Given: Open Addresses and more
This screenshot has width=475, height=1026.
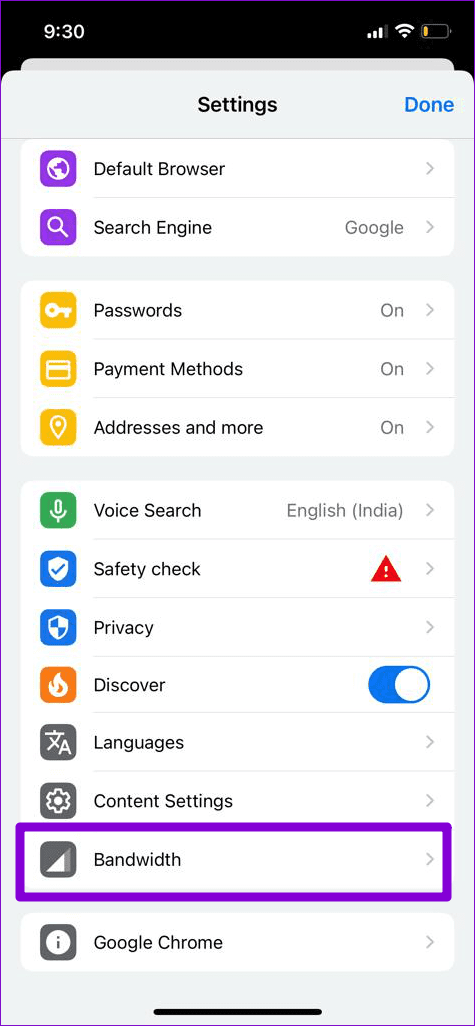Looking at the screenshot, I should coord(238,427).
